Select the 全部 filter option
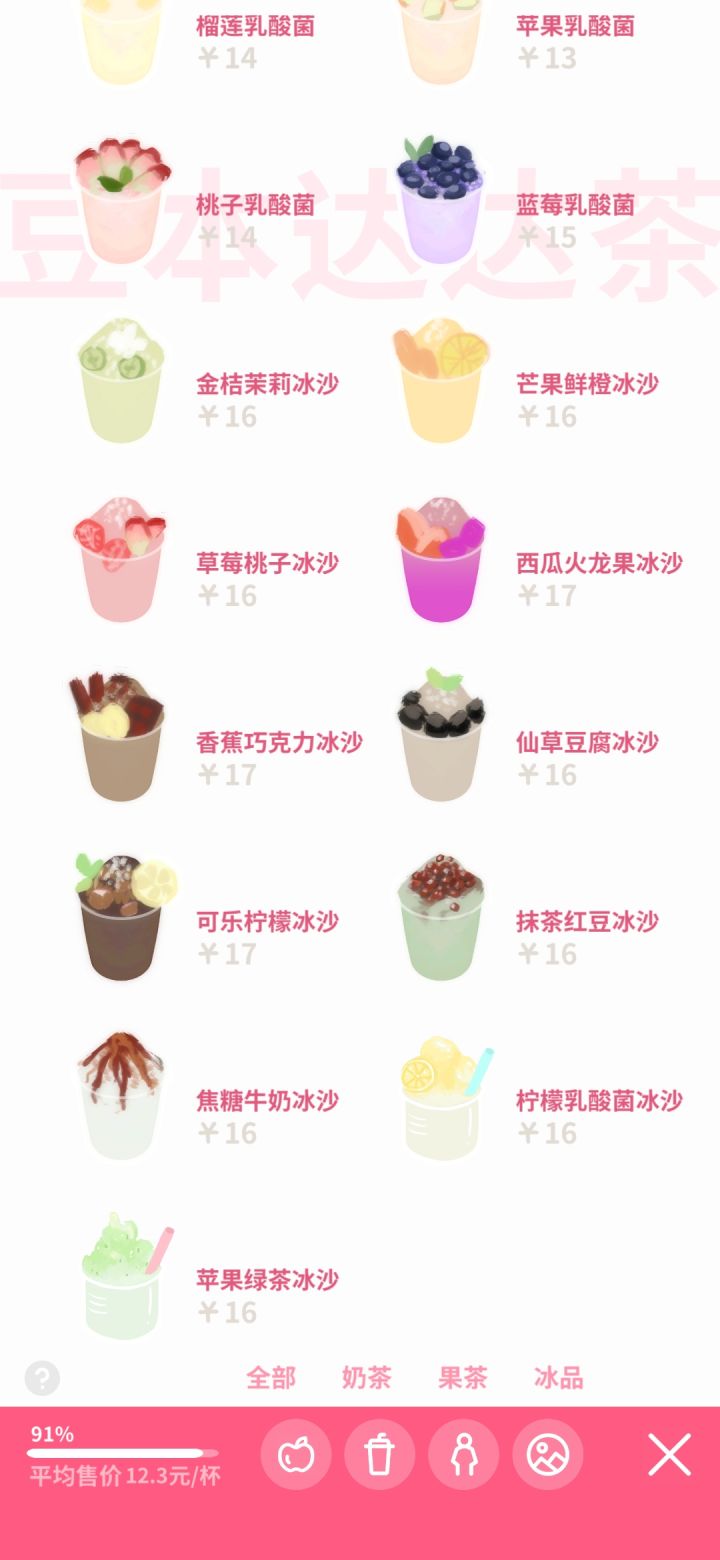 270,1378
